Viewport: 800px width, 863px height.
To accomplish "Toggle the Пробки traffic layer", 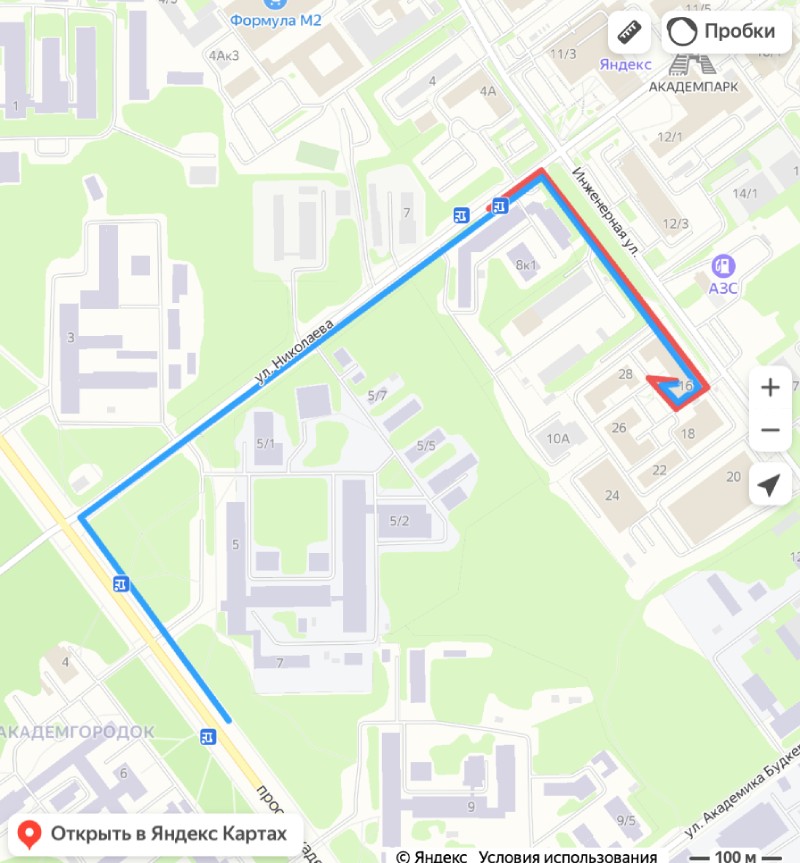I will tap(722, 32).
